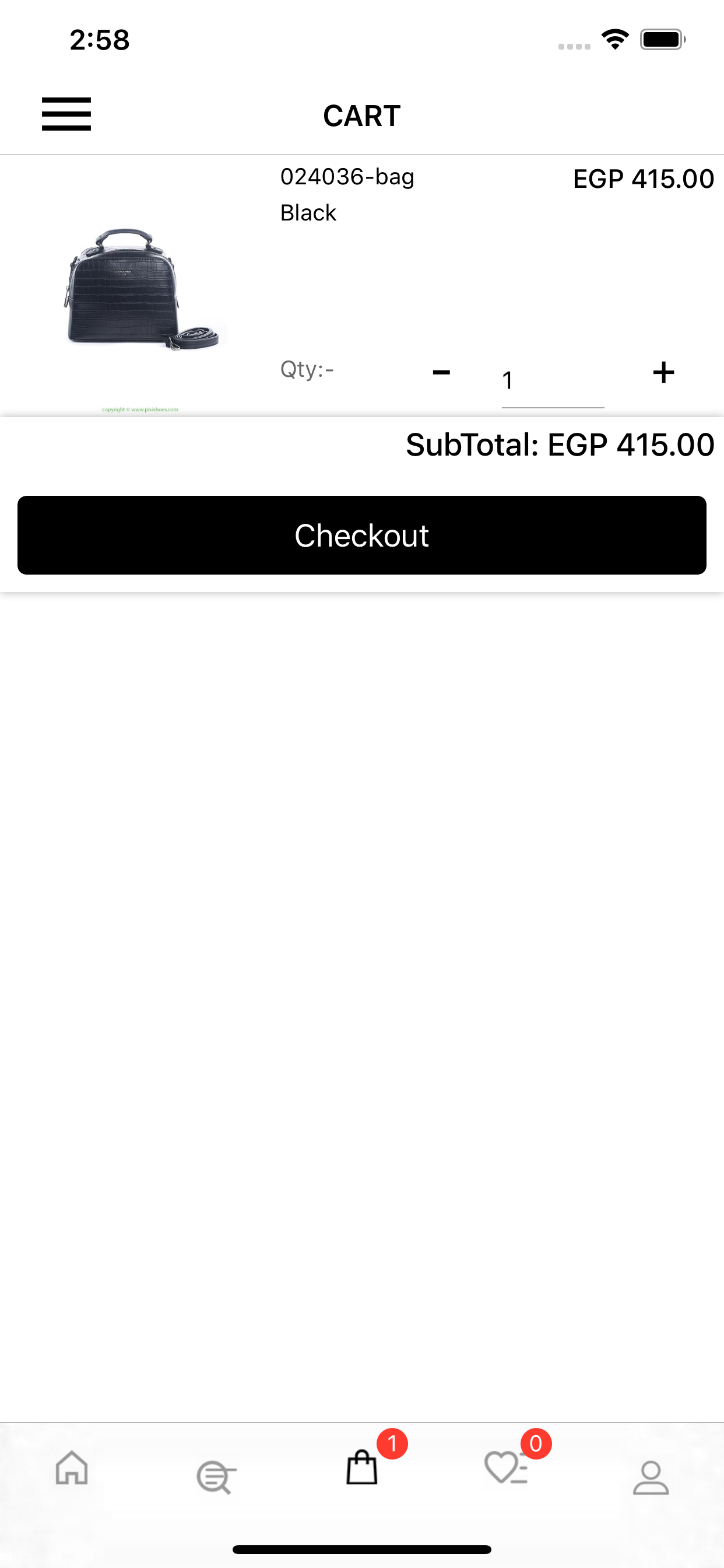Switch to the profile account tab
This screenshot has height=1568, width=724.
(651, 1478)
